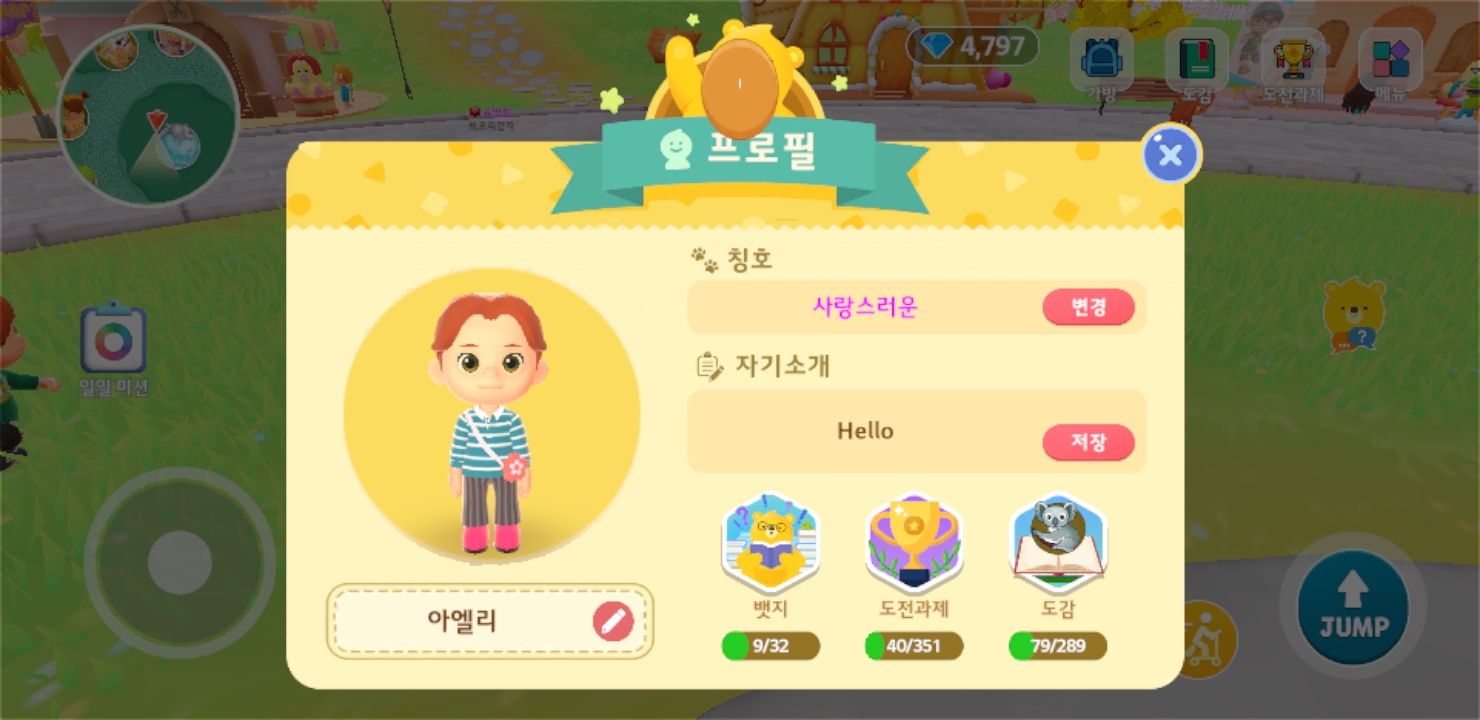Close the 프로필 profile dialog
Image resolution: width=1480 pixels, height=720 pixels.
click(1170, 155)
